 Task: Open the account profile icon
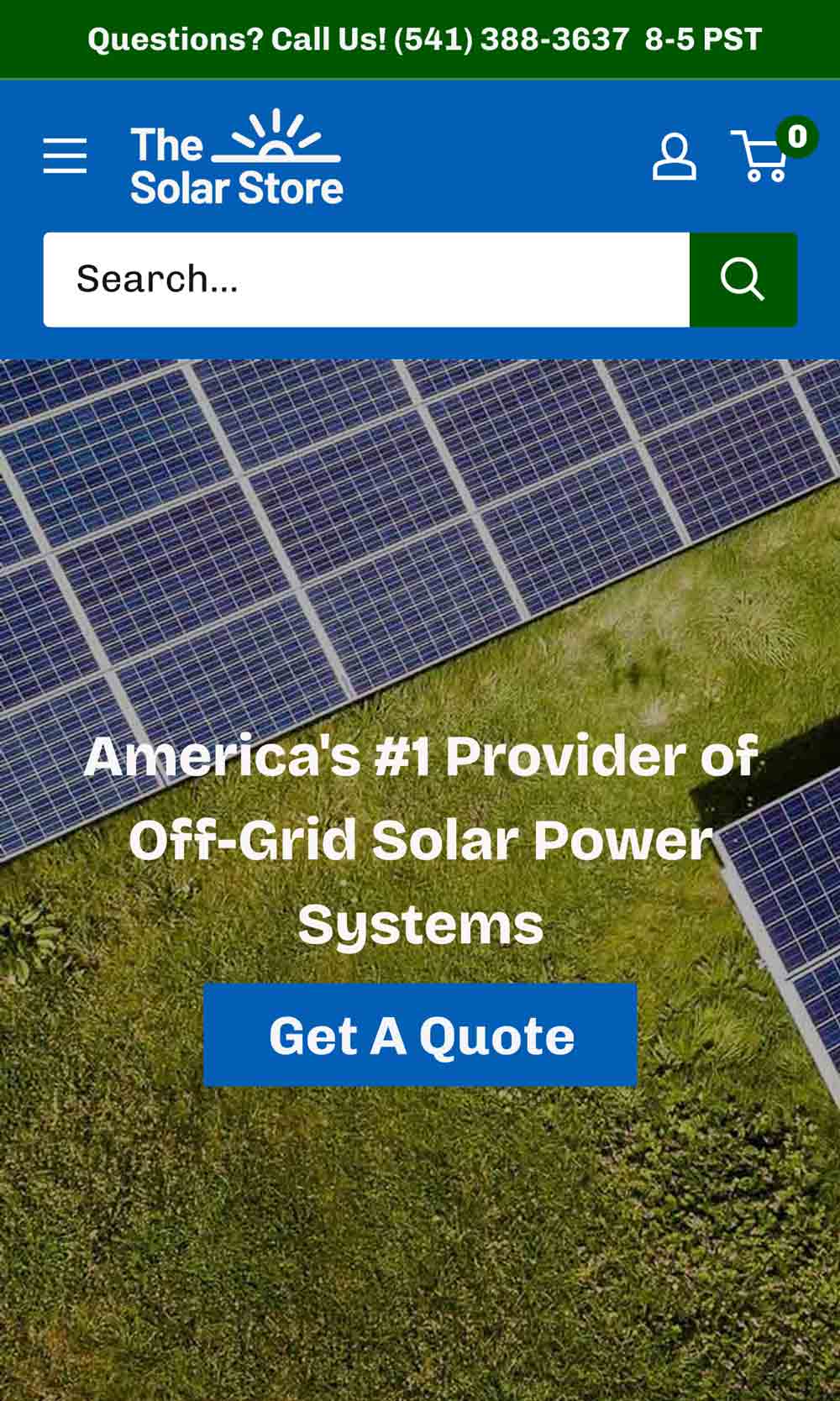674,156
